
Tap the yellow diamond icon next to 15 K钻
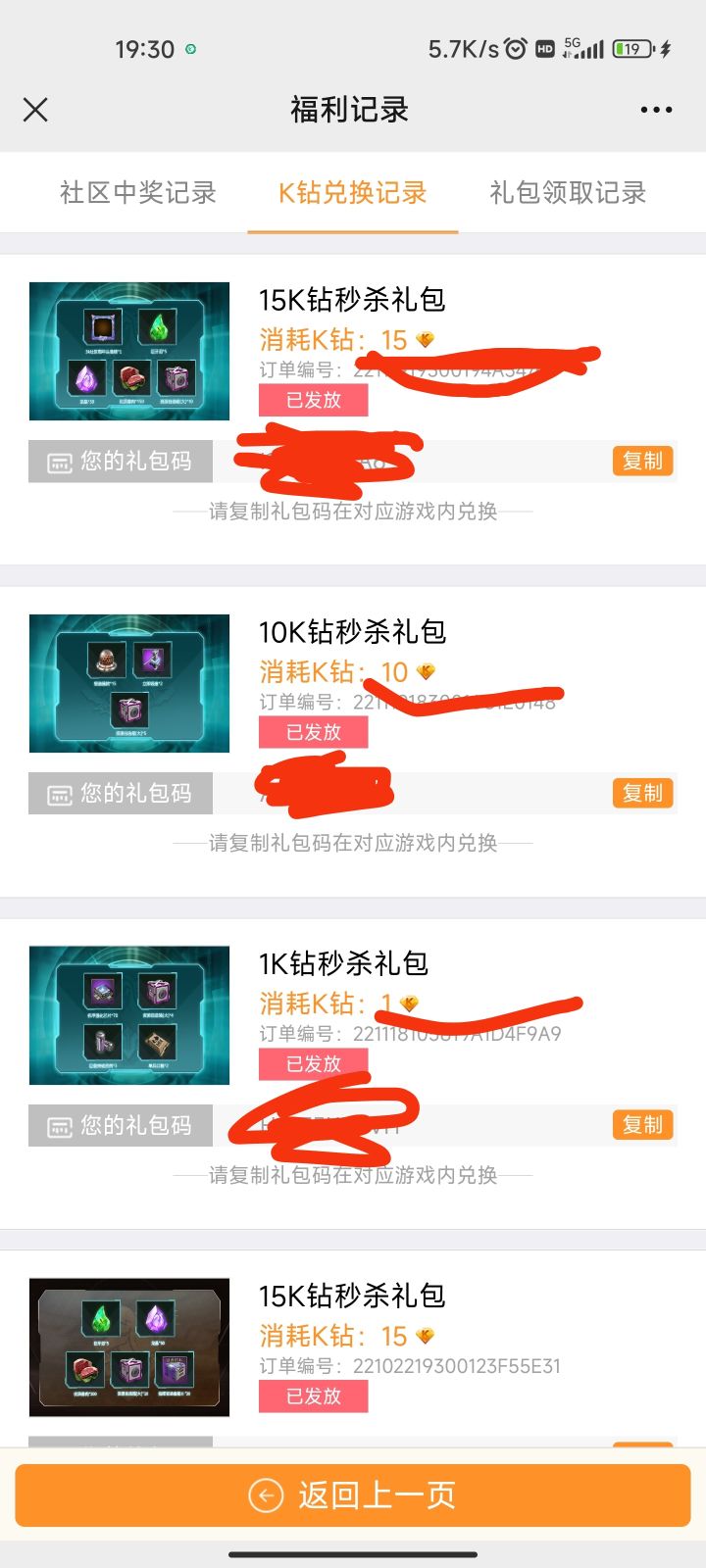coord(424,340)
